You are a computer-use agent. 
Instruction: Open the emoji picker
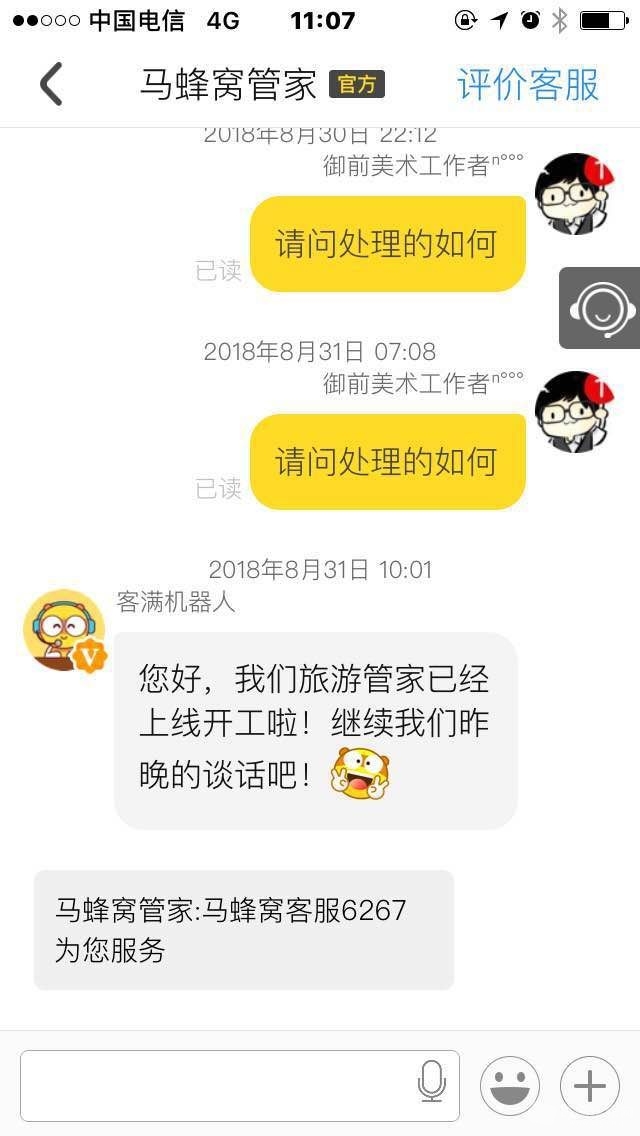pos(510,1085)
